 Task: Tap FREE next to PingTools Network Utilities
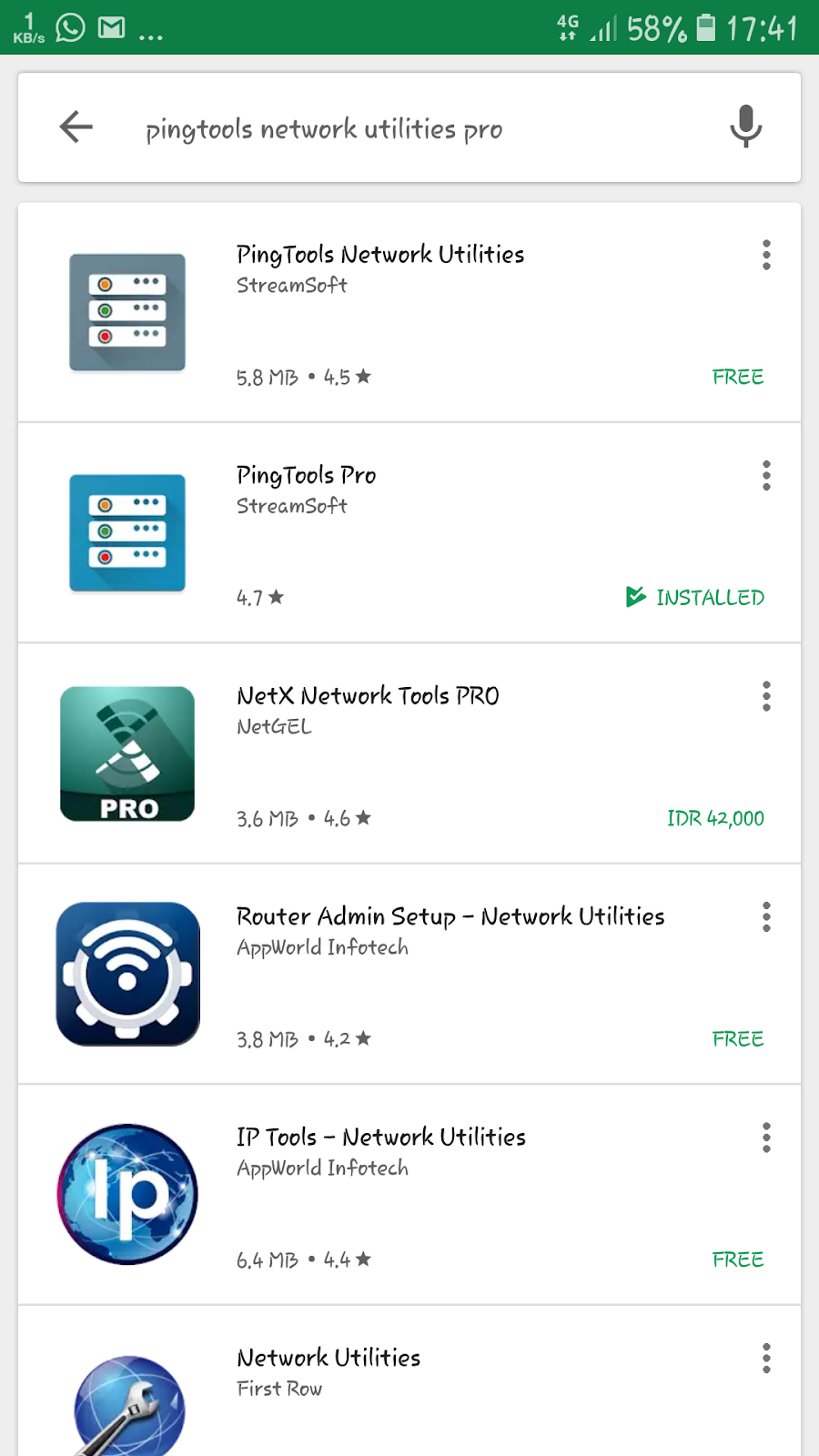point(738,377)
